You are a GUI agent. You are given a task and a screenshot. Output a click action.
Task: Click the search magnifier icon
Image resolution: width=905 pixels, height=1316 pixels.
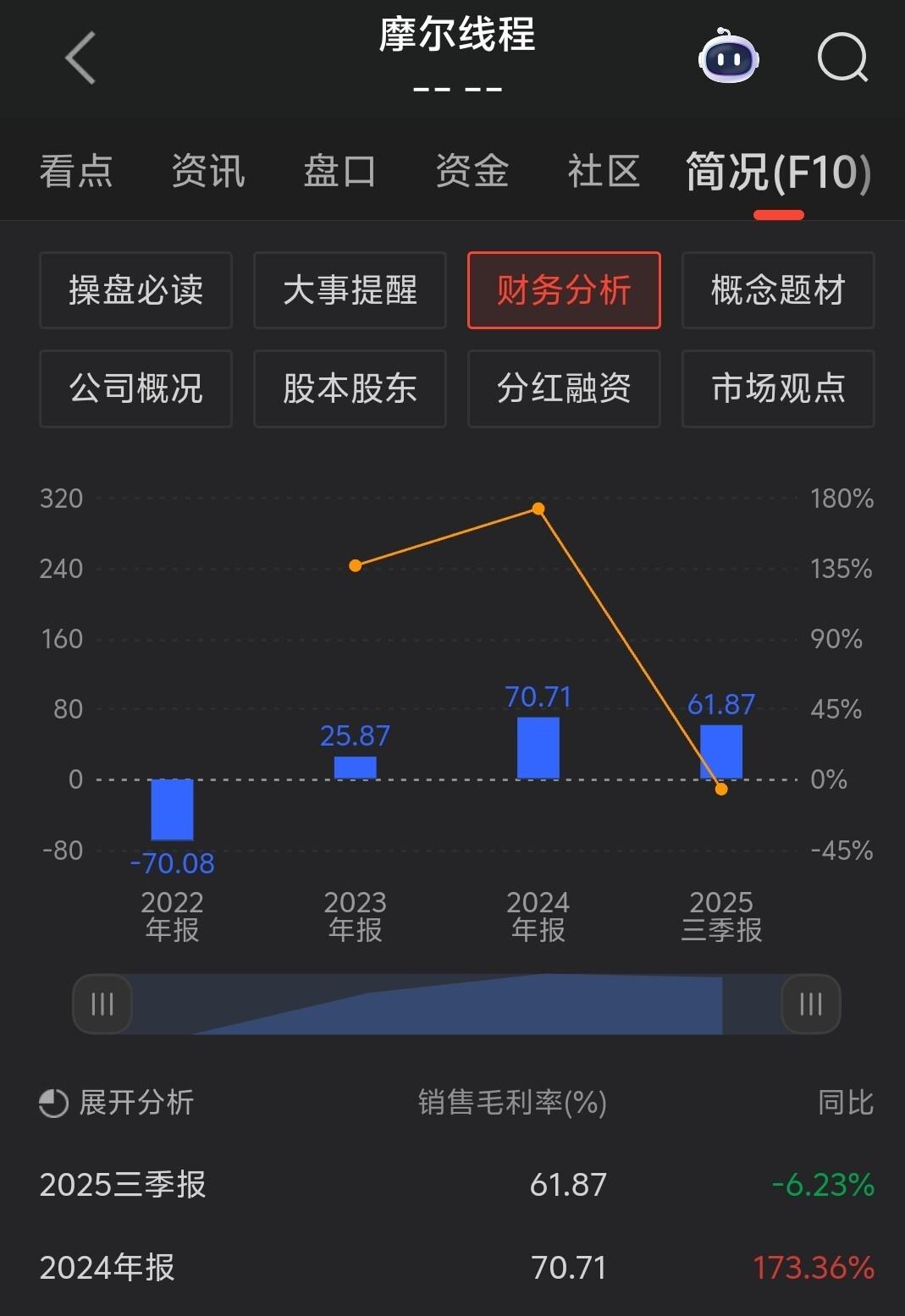tap(842, 57)
